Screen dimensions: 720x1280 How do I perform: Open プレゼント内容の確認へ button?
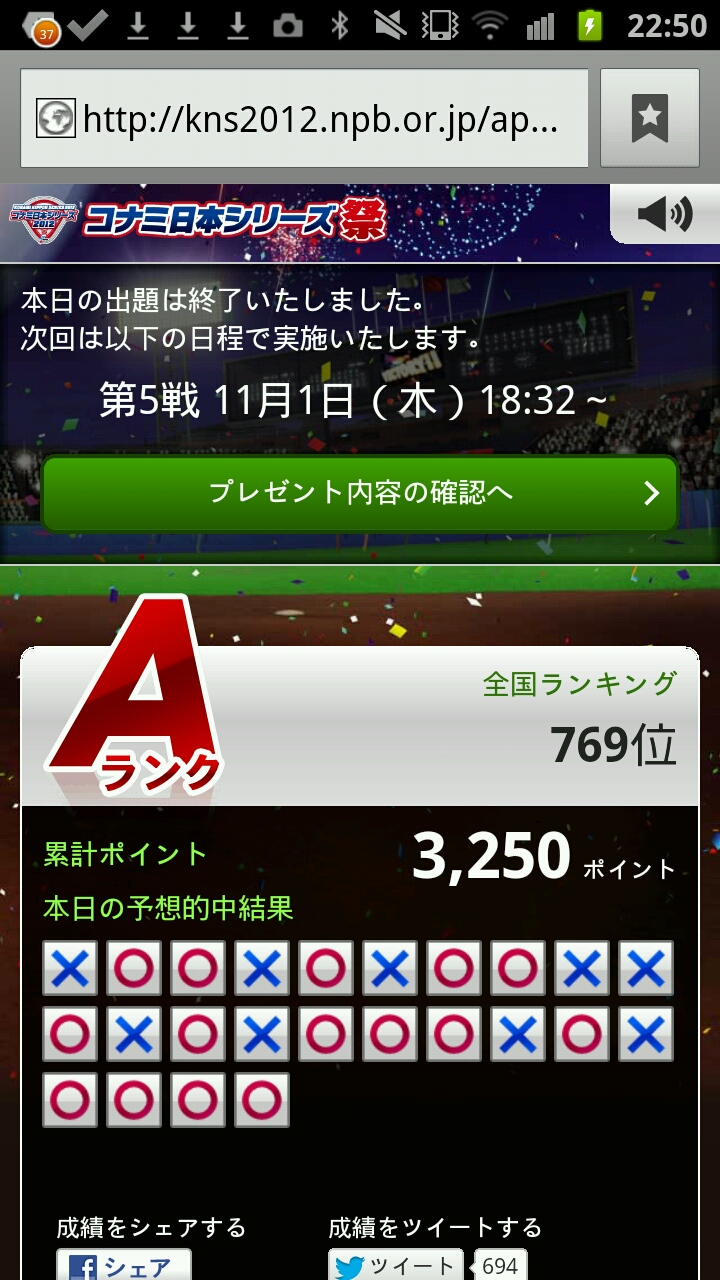[x=360, y=493]
